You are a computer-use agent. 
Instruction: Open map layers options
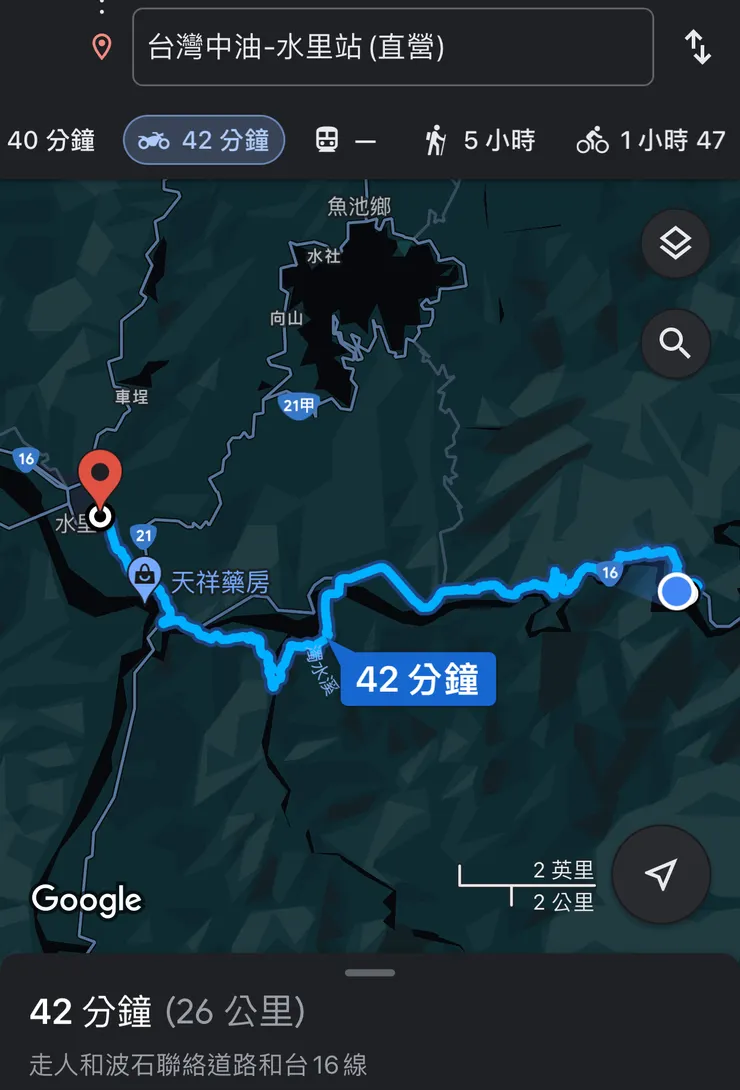click(676, 243)
